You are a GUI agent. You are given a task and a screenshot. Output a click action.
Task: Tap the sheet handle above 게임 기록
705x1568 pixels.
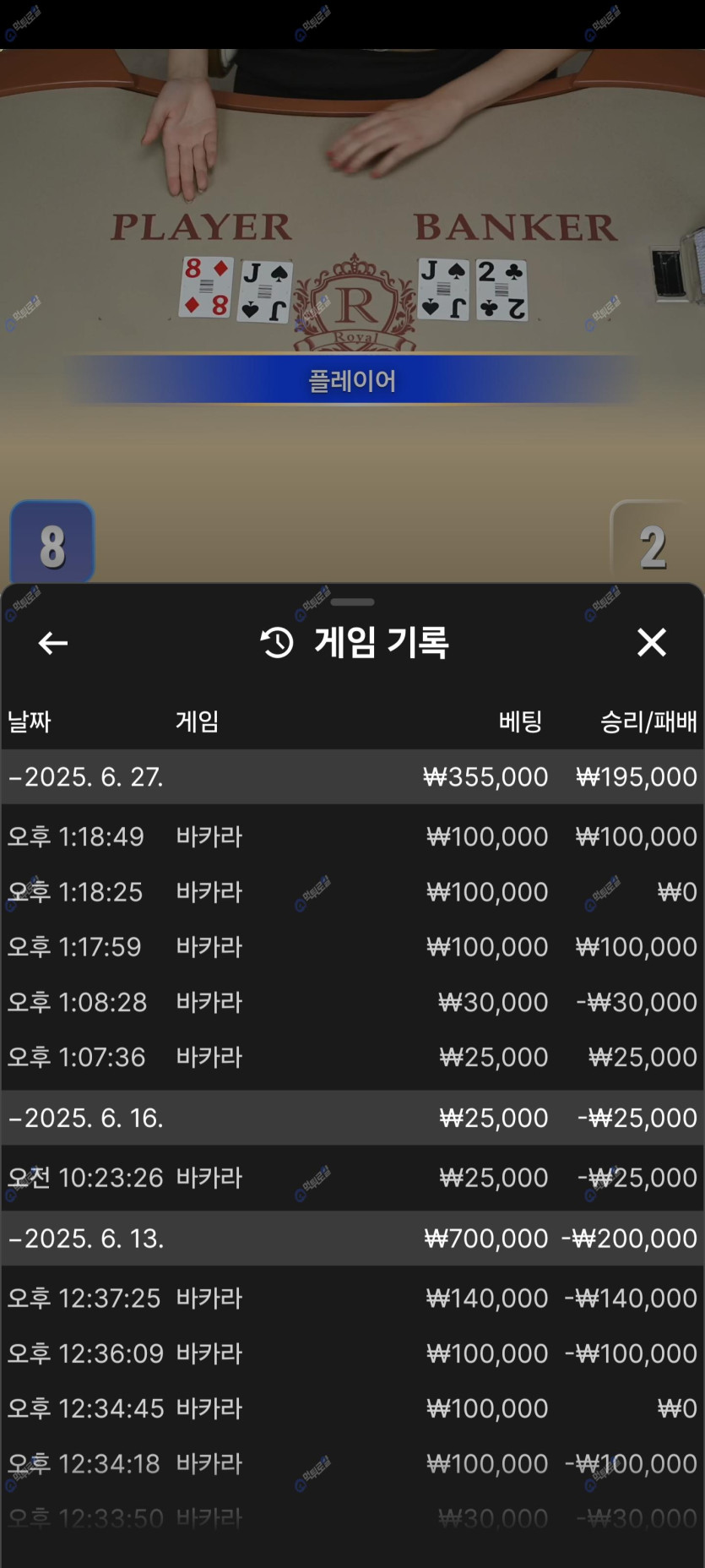pos(352,602)
